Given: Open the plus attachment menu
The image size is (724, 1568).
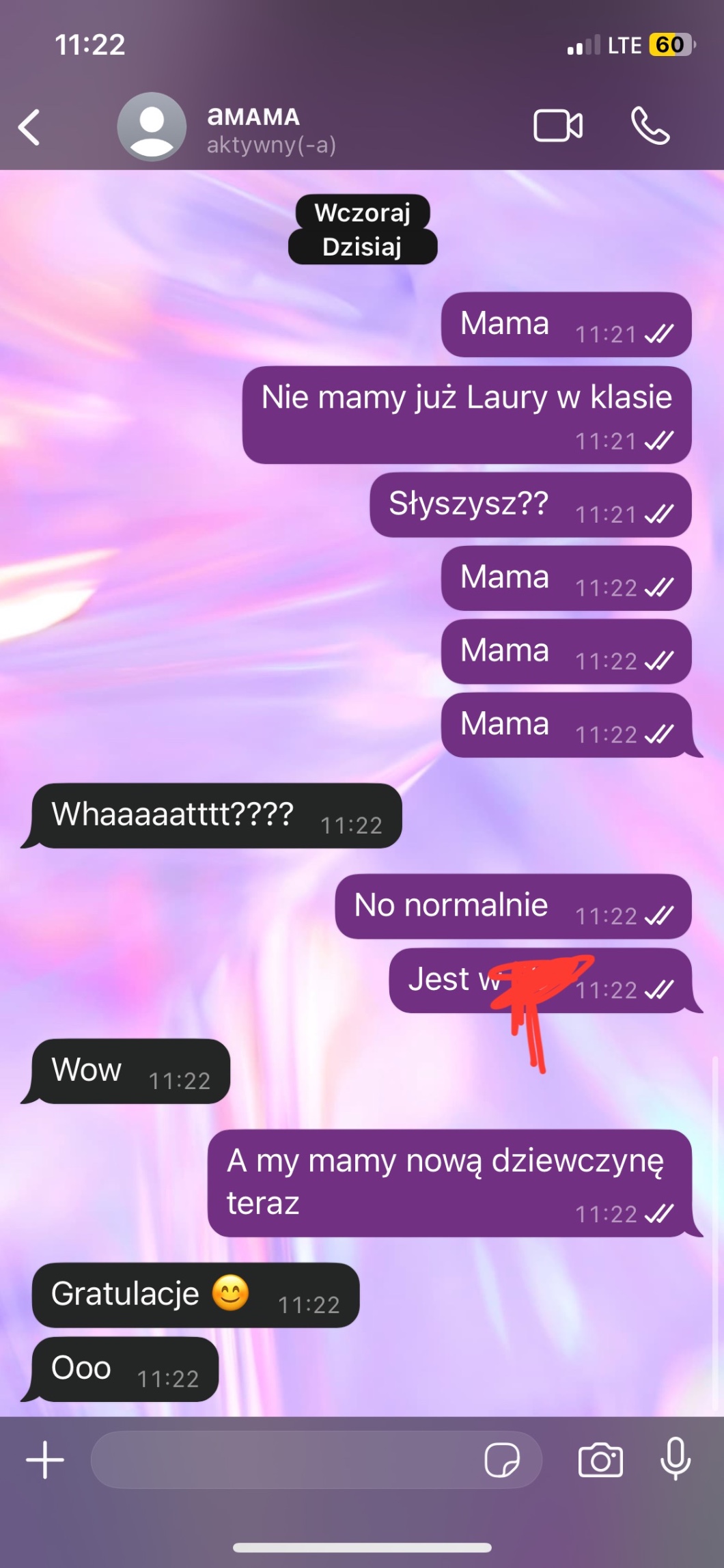Looking at the screenshot, I should [x=45, y=1459].
